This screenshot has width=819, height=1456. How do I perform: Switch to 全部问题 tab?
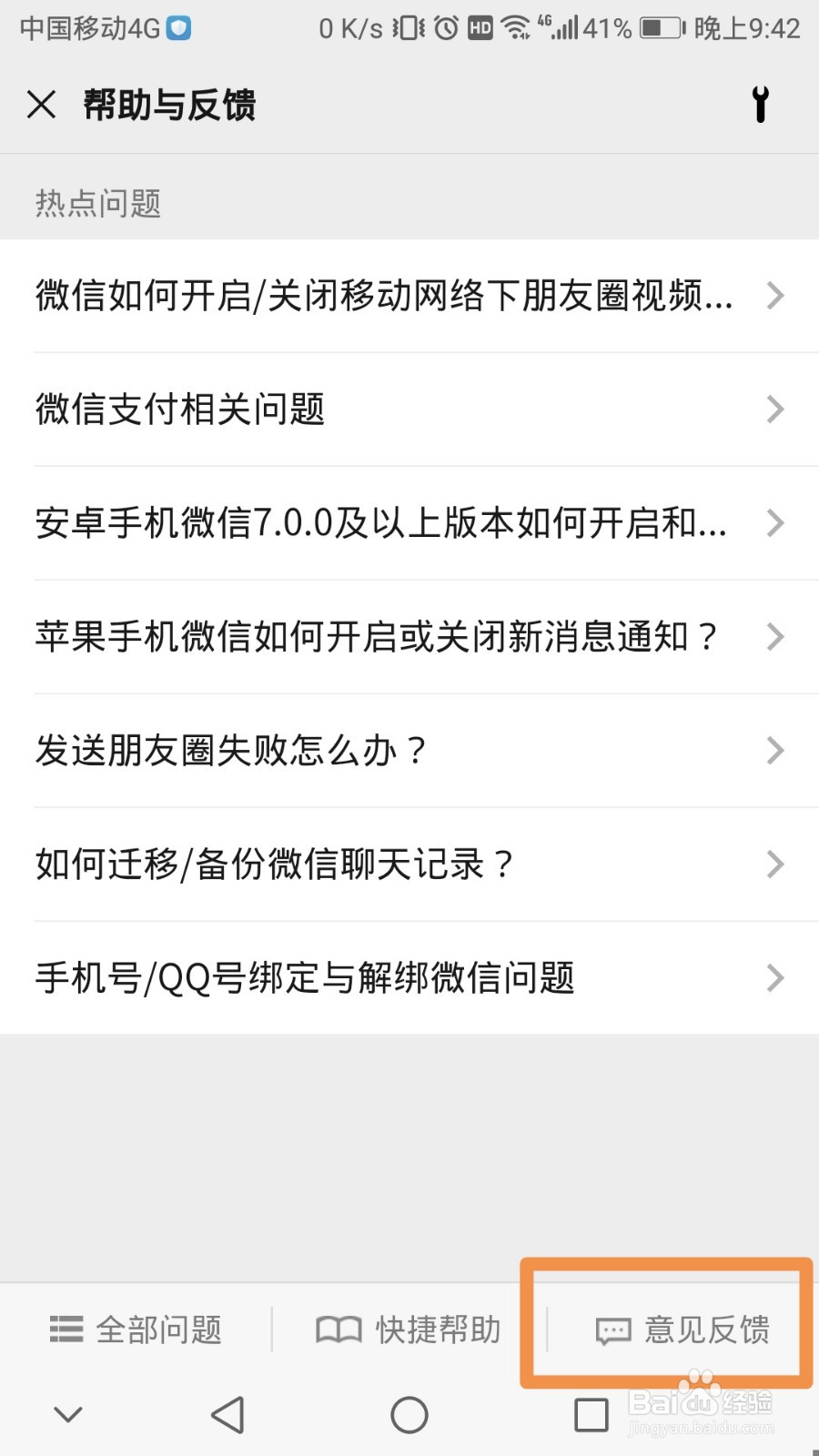tap(136, 1330)
